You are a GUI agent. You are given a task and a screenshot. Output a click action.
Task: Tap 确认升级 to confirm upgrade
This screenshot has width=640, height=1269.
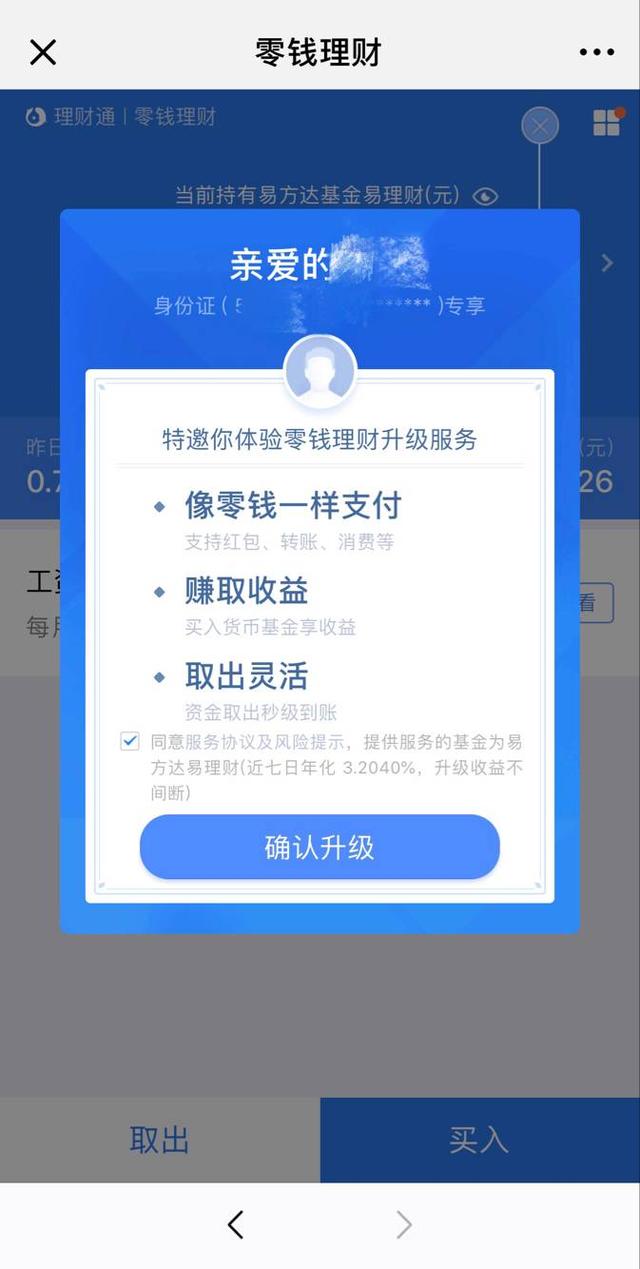click(x=319, y=847)
